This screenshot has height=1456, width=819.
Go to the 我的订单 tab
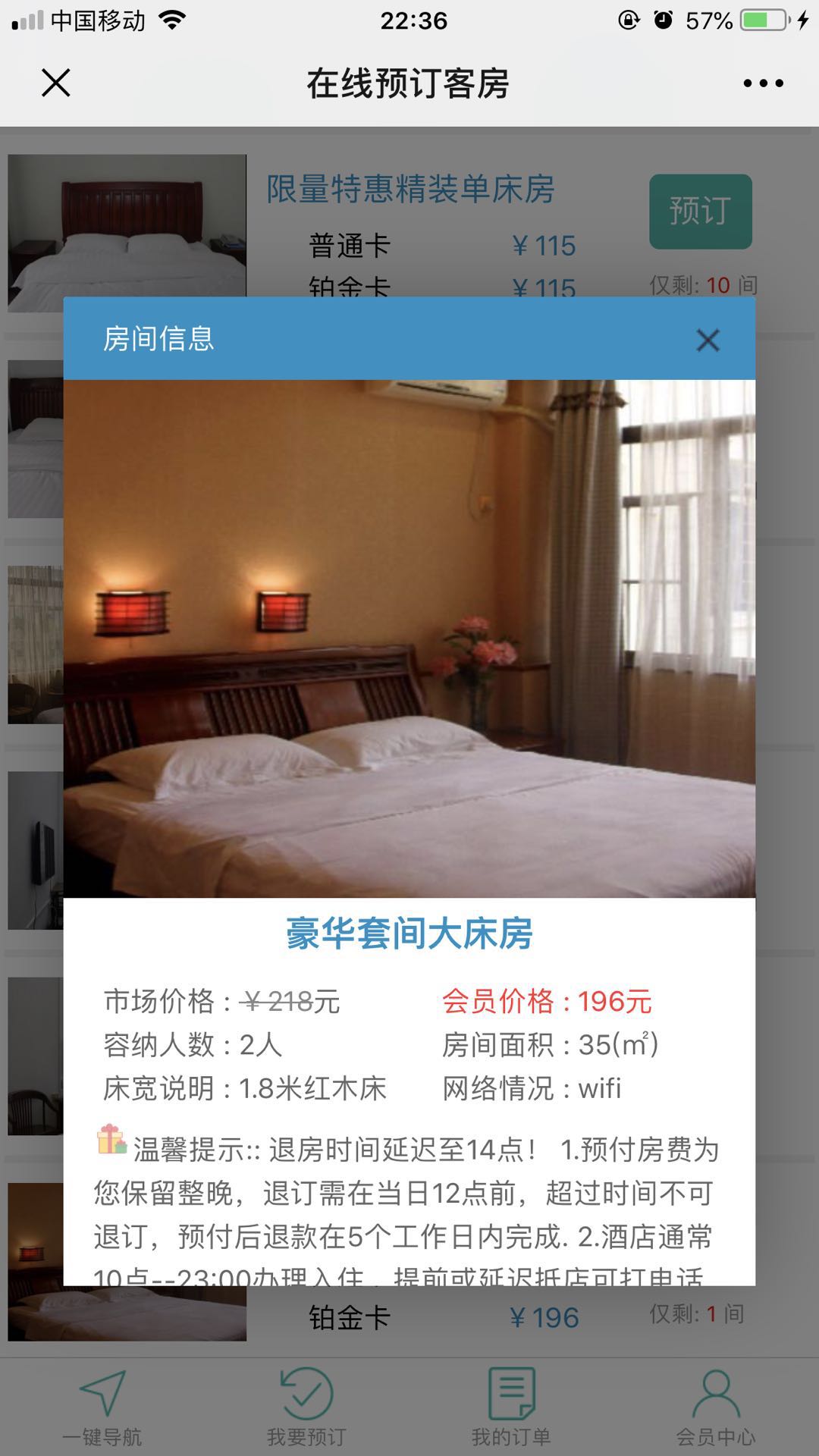511,1407
